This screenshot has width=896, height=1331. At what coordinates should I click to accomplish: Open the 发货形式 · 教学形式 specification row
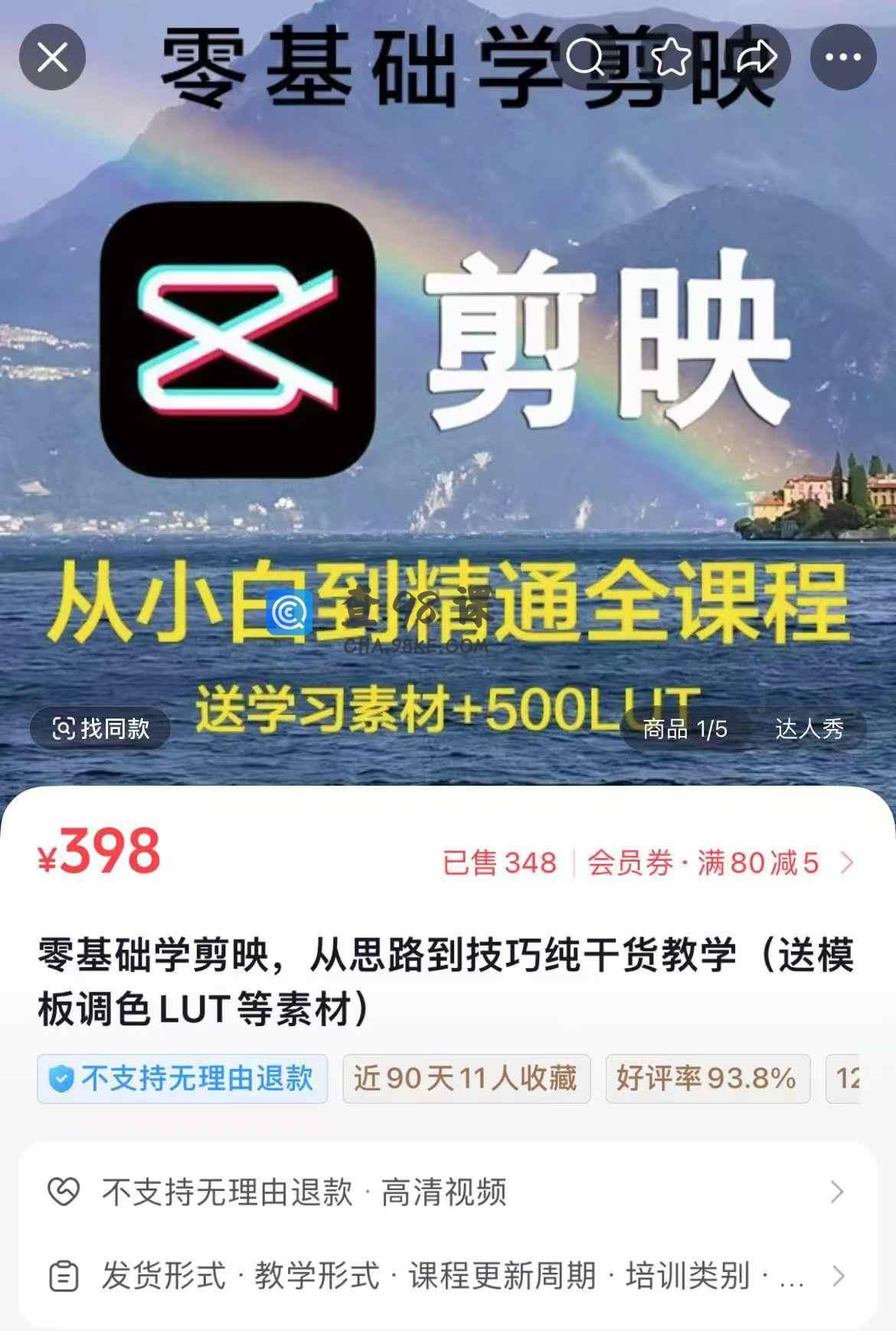point(447,1276)
